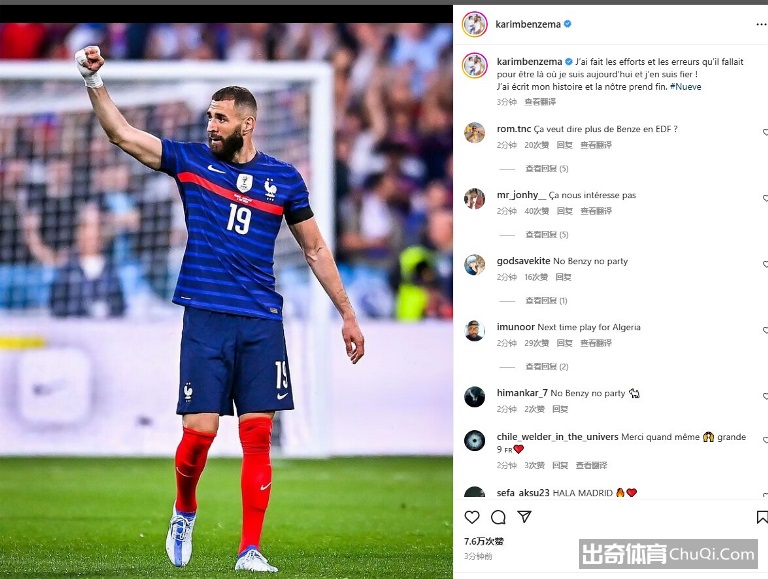The image size is (768, 579).
Task: Translate the caption with 查看翻译
Action: click(540, 102)
